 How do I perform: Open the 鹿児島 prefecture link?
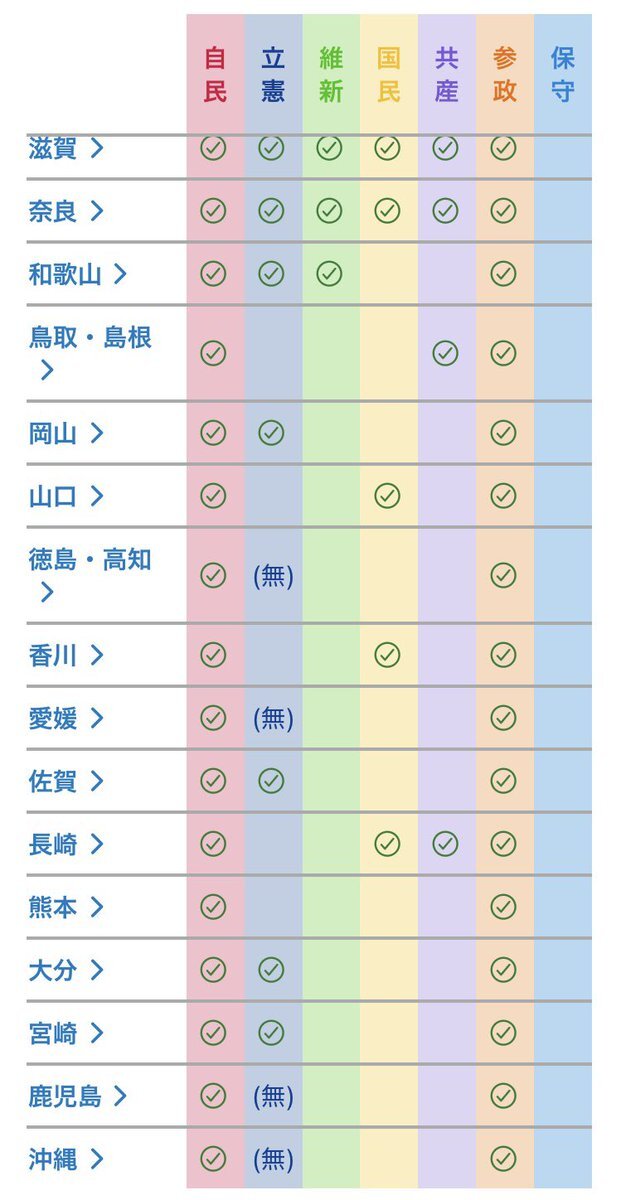tap(78, 1096)
